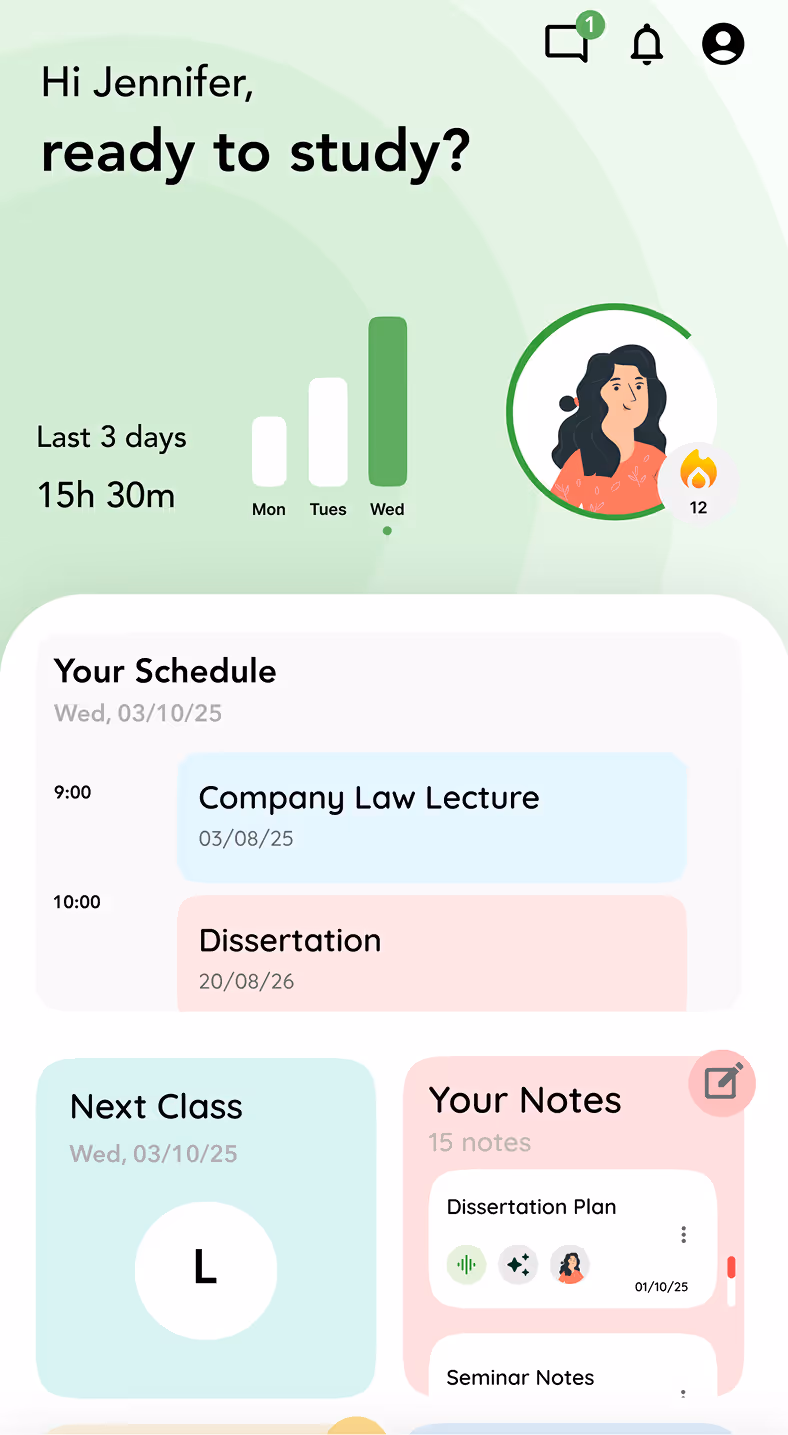This screenshot has height=1435, width=788.
Task: Open the Dissertation schedule entry
Action: 432,955
